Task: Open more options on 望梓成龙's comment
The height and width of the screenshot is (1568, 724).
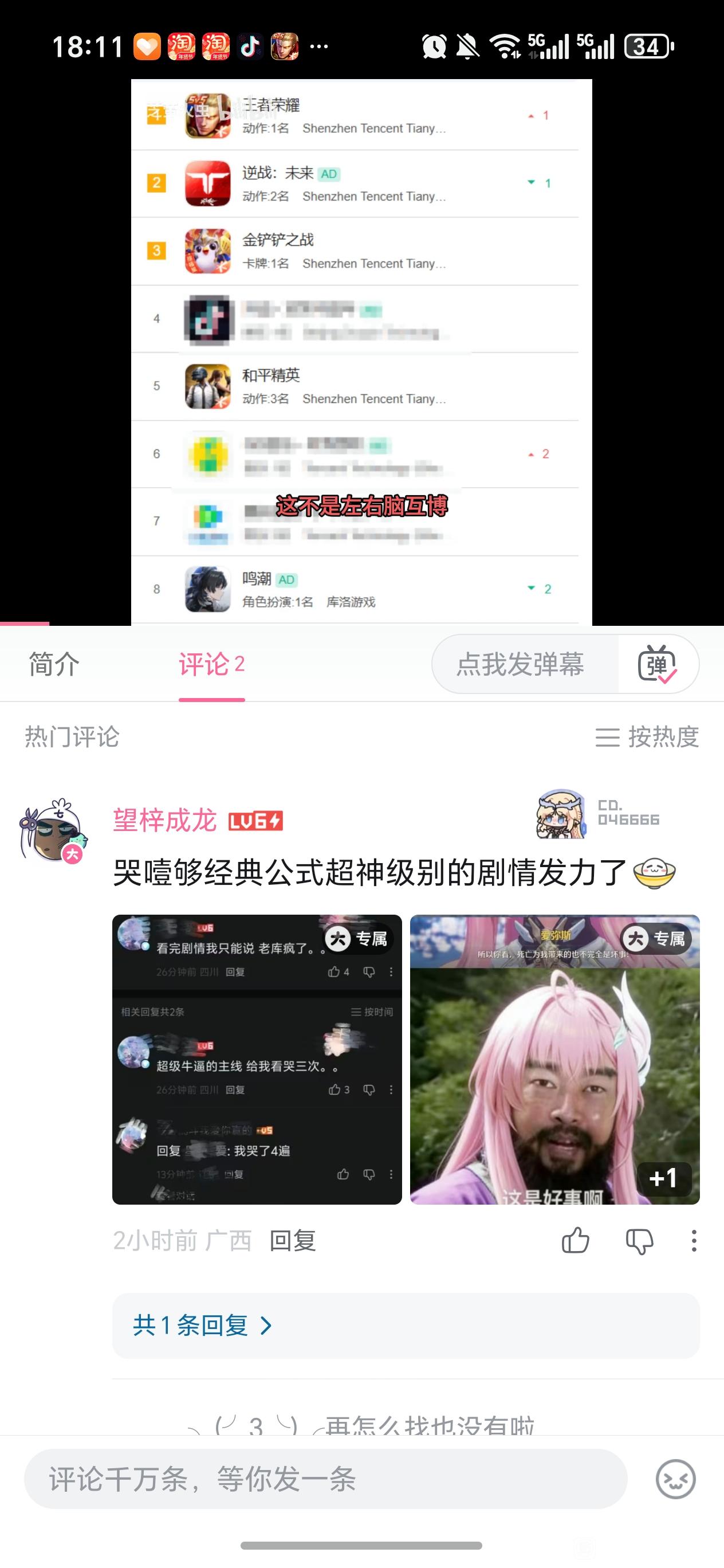Action: [x=694, y=1240]
